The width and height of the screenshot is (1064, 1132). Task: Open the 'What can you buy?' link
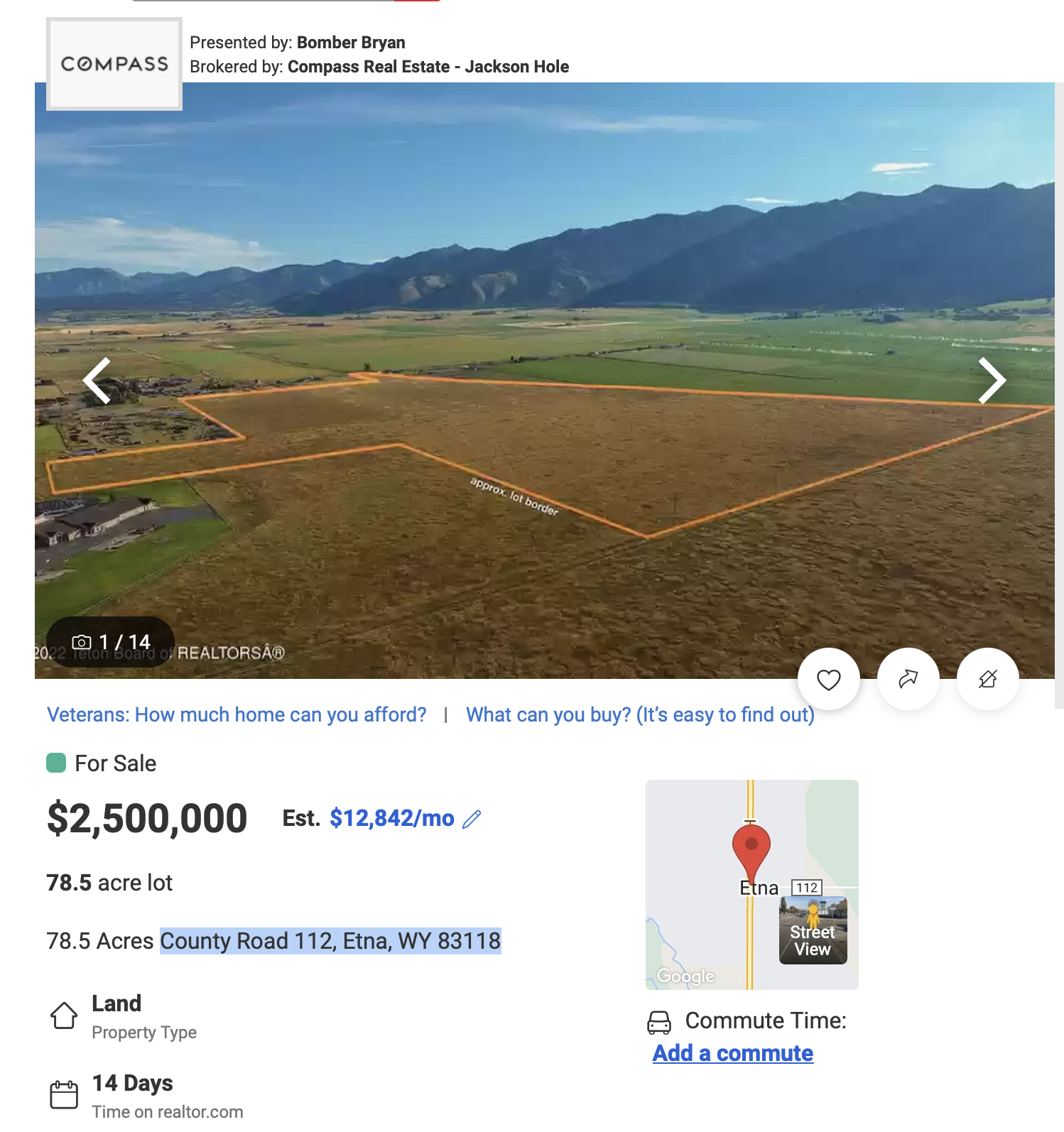[639, 714]
